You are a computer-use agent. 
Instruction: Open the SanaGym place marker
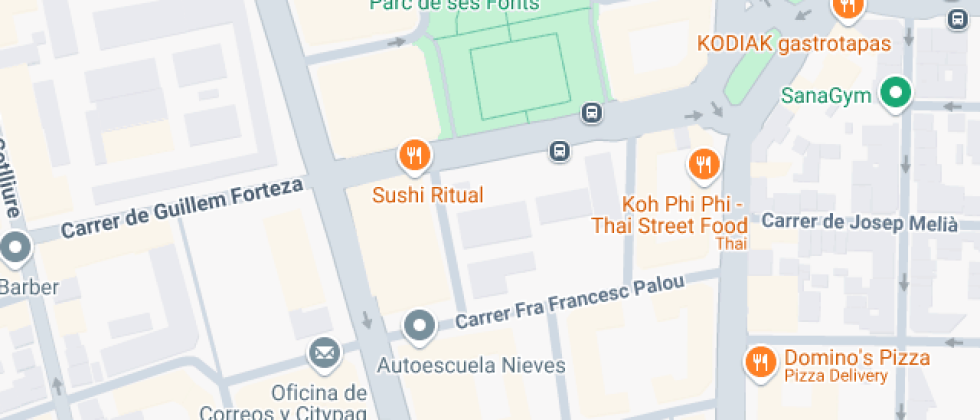pyautogui.click(x=896, y=94)
